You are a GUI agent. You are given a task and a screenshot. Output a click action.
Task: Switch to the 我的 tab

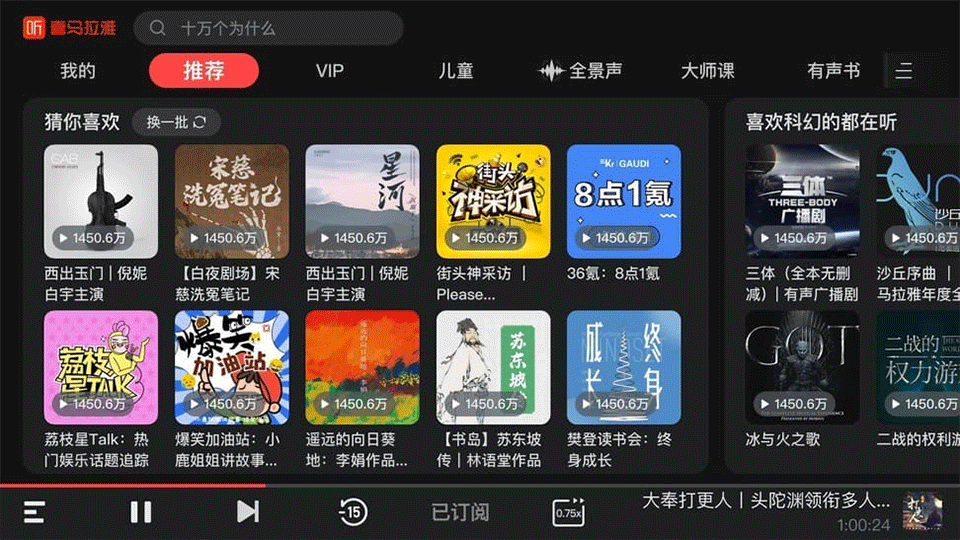(x=78, y=71)
